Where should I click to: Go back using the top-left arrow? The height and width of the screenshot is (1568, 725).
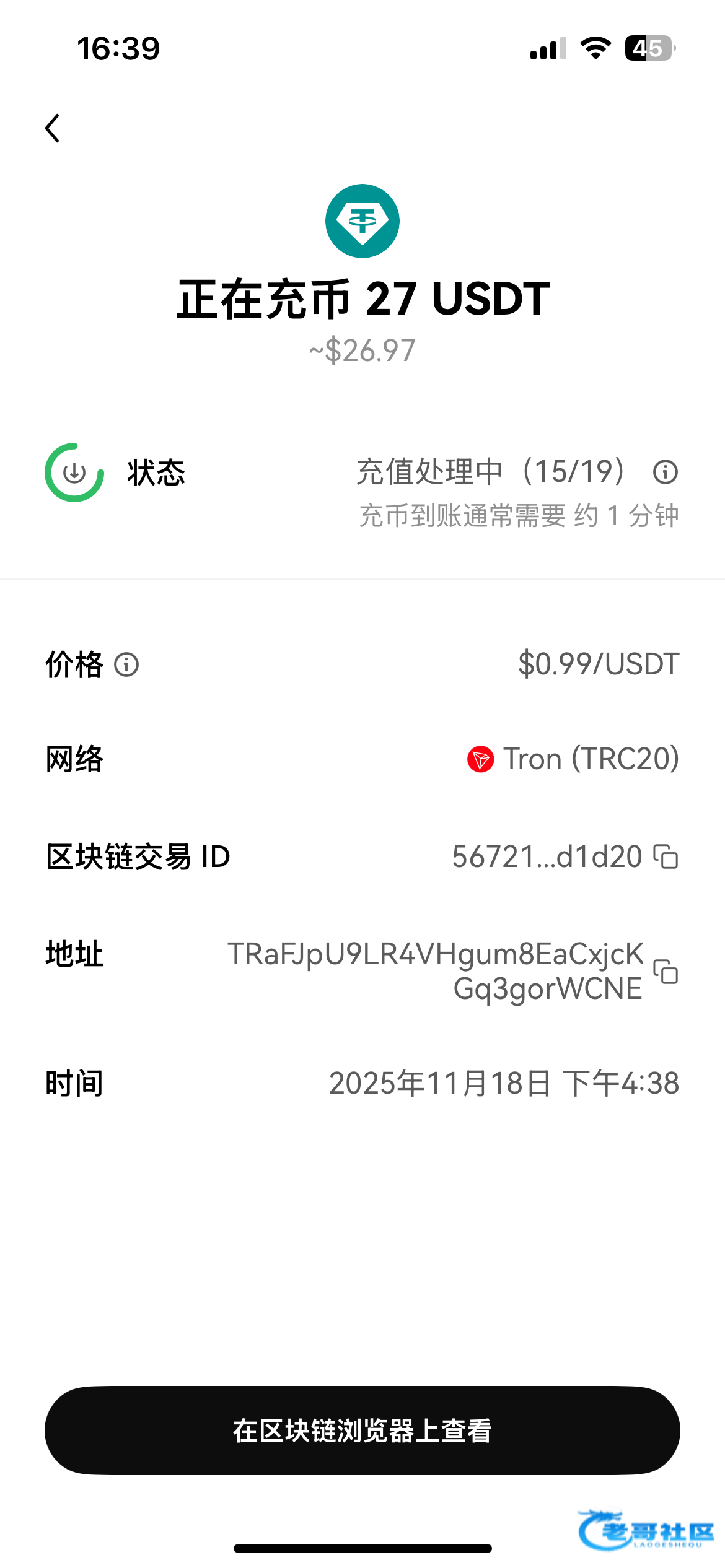(53, 128)
